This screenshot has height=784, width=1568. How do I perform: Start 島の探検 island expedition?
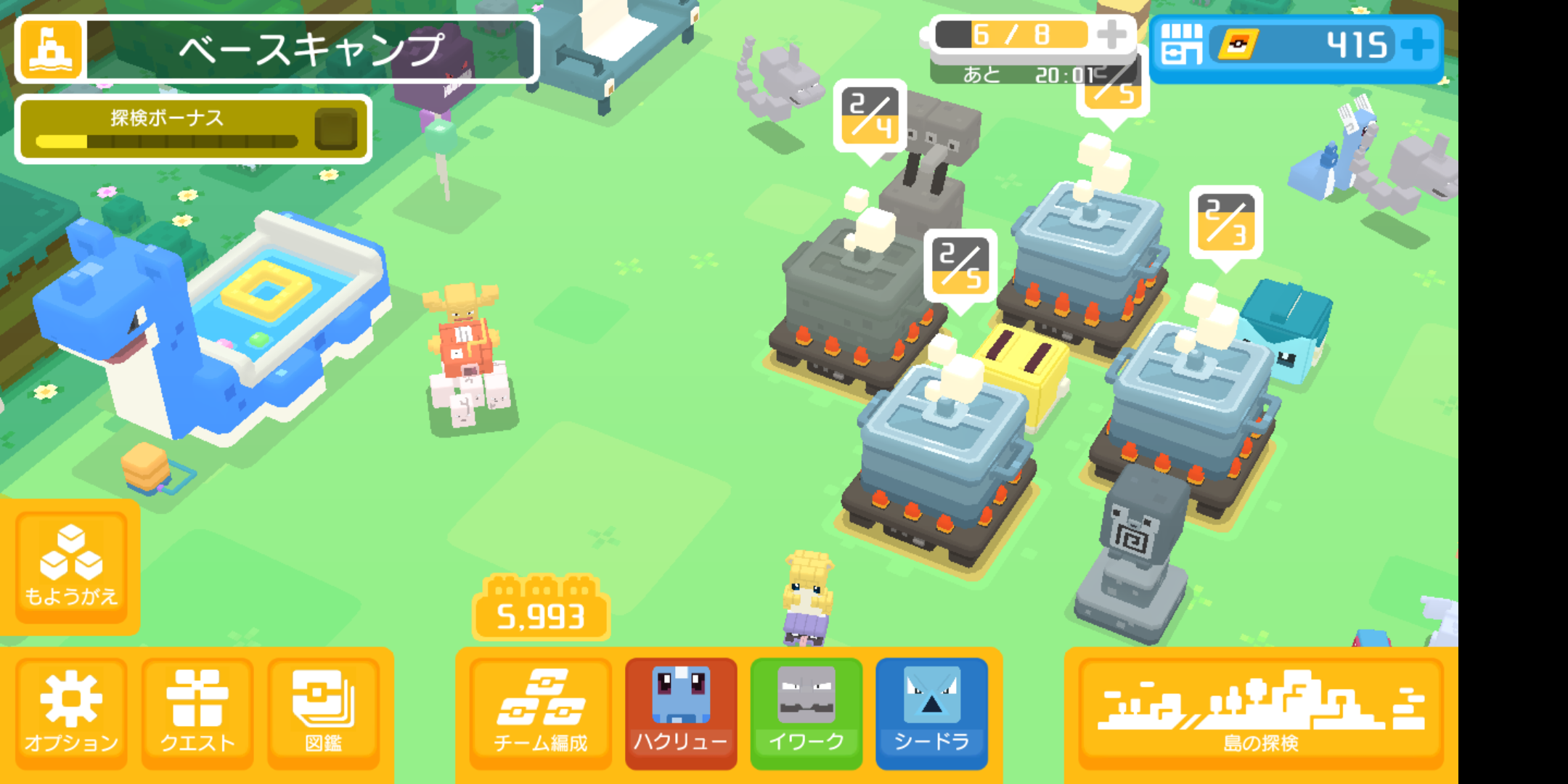pyautogui.click(x=1261, y=712)
